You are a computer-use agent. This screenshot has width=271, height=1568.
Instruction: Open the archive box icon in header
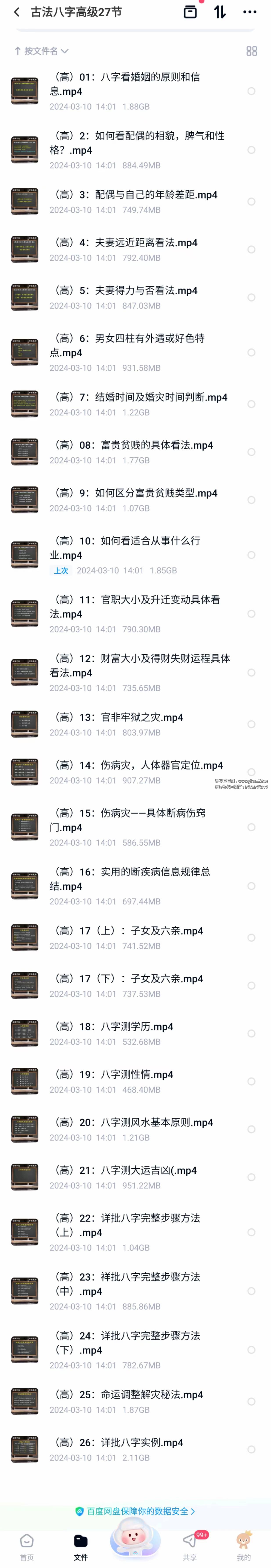click(x=190, y=12)
